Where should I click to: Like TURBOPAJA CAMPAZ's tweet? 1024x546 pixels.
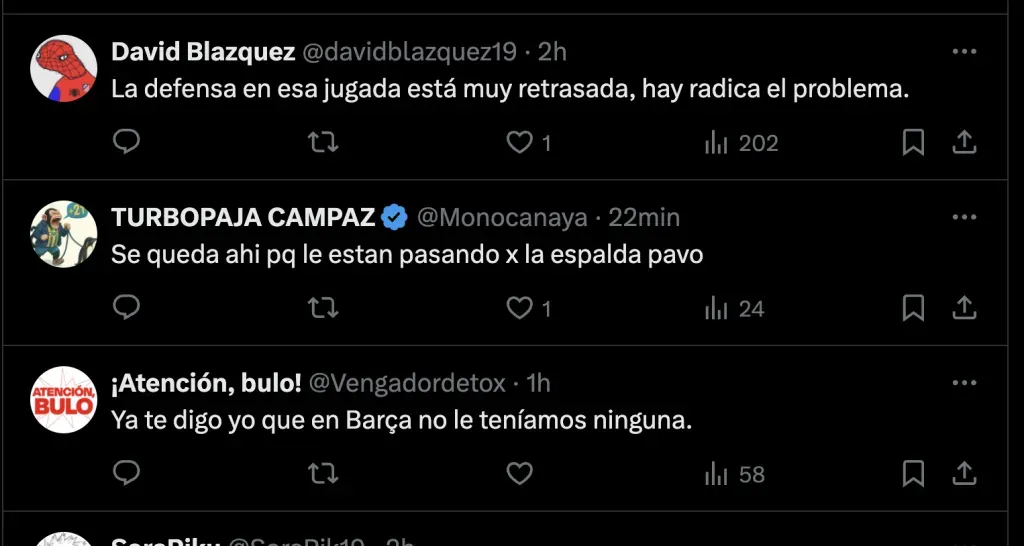pos(520,308)
